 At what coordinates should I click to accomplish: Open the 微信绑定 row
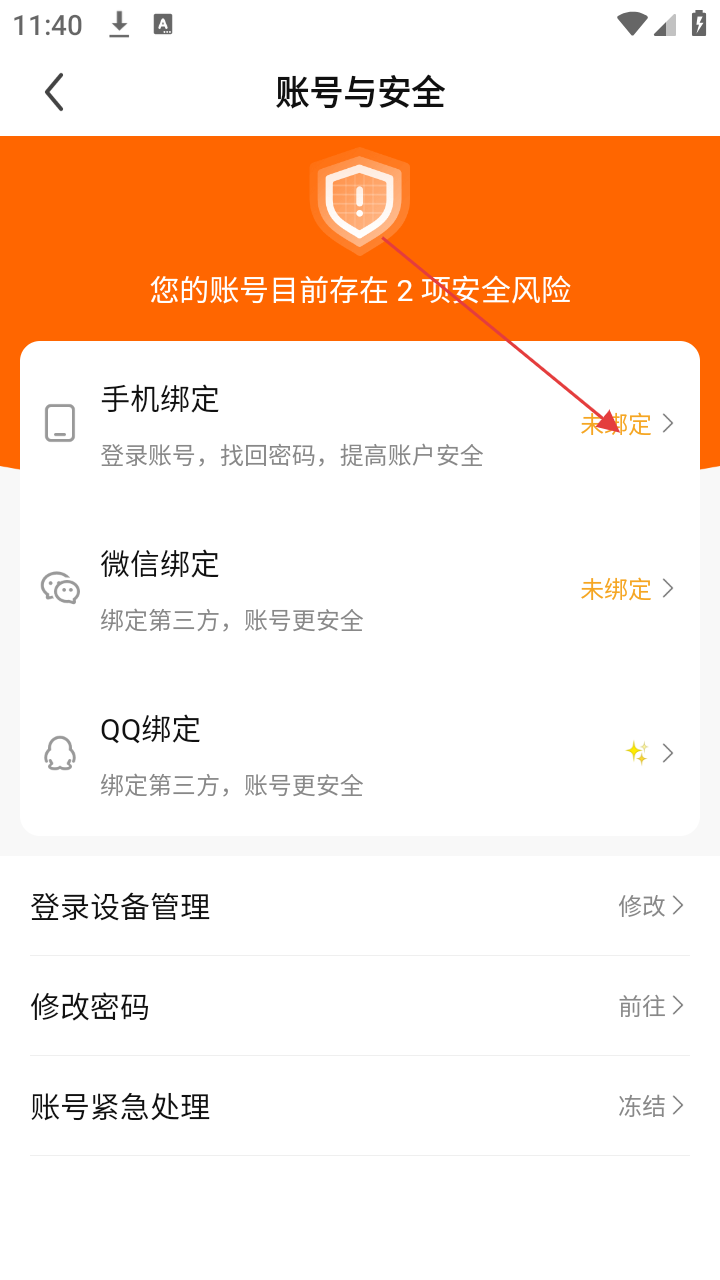click(360, 589)
